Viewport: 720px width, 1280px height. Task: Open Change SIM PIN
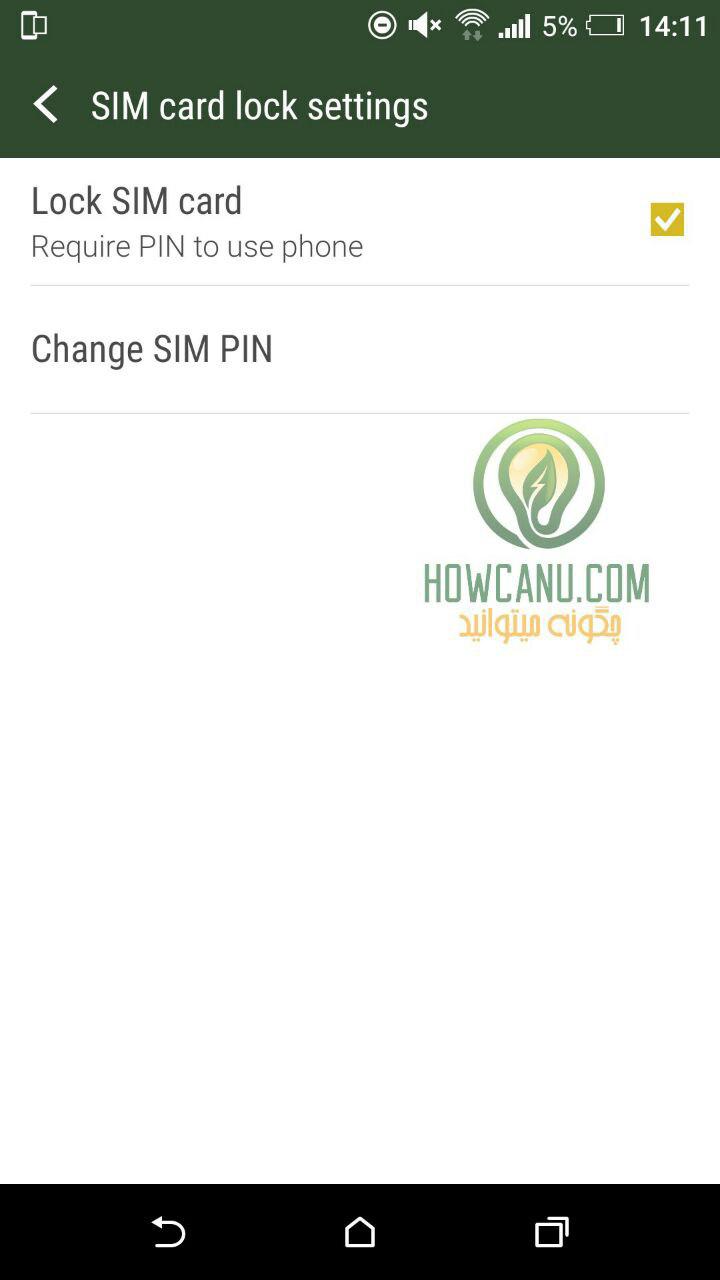pyautogui.click(x=360, y=349)
